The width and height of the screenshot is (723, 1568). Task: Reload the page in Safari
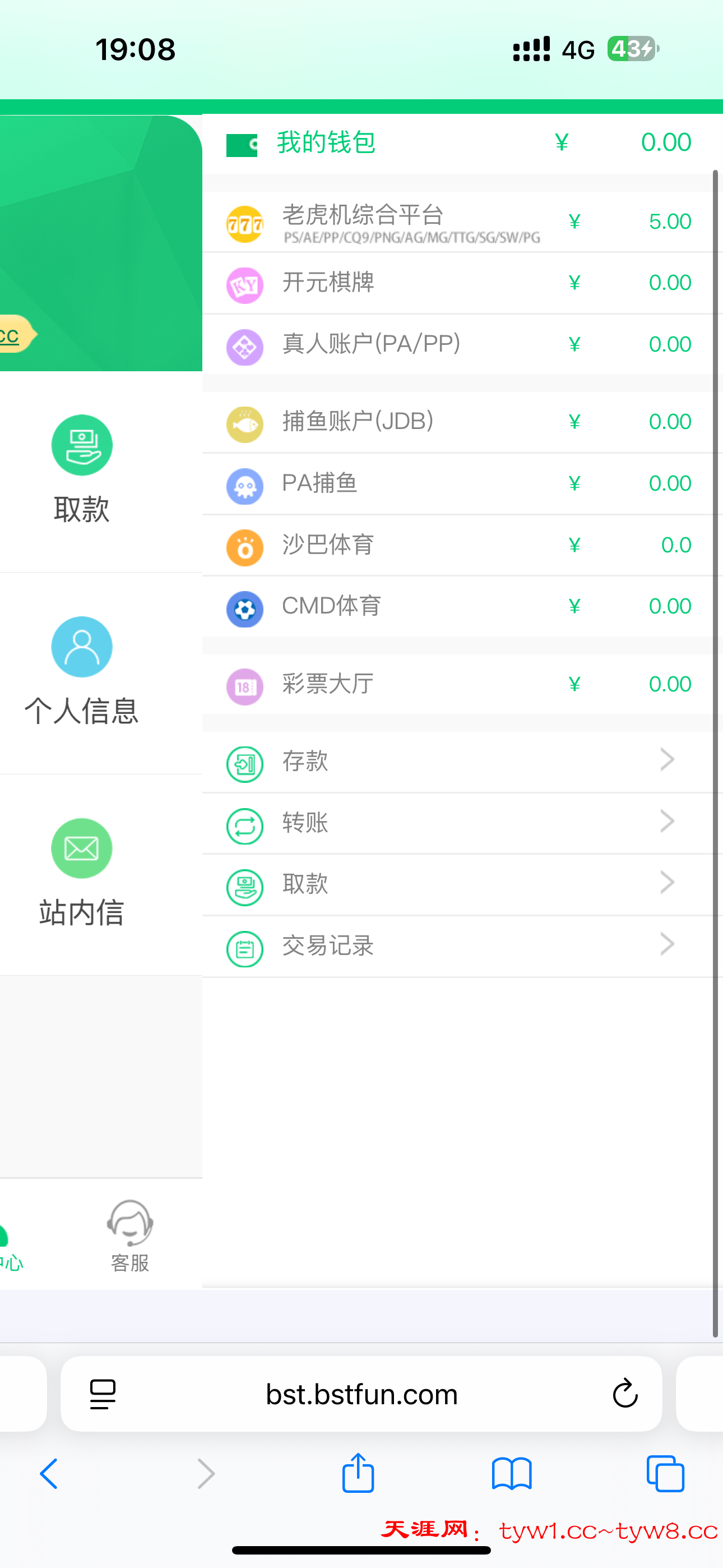(x=624, y=1394)
